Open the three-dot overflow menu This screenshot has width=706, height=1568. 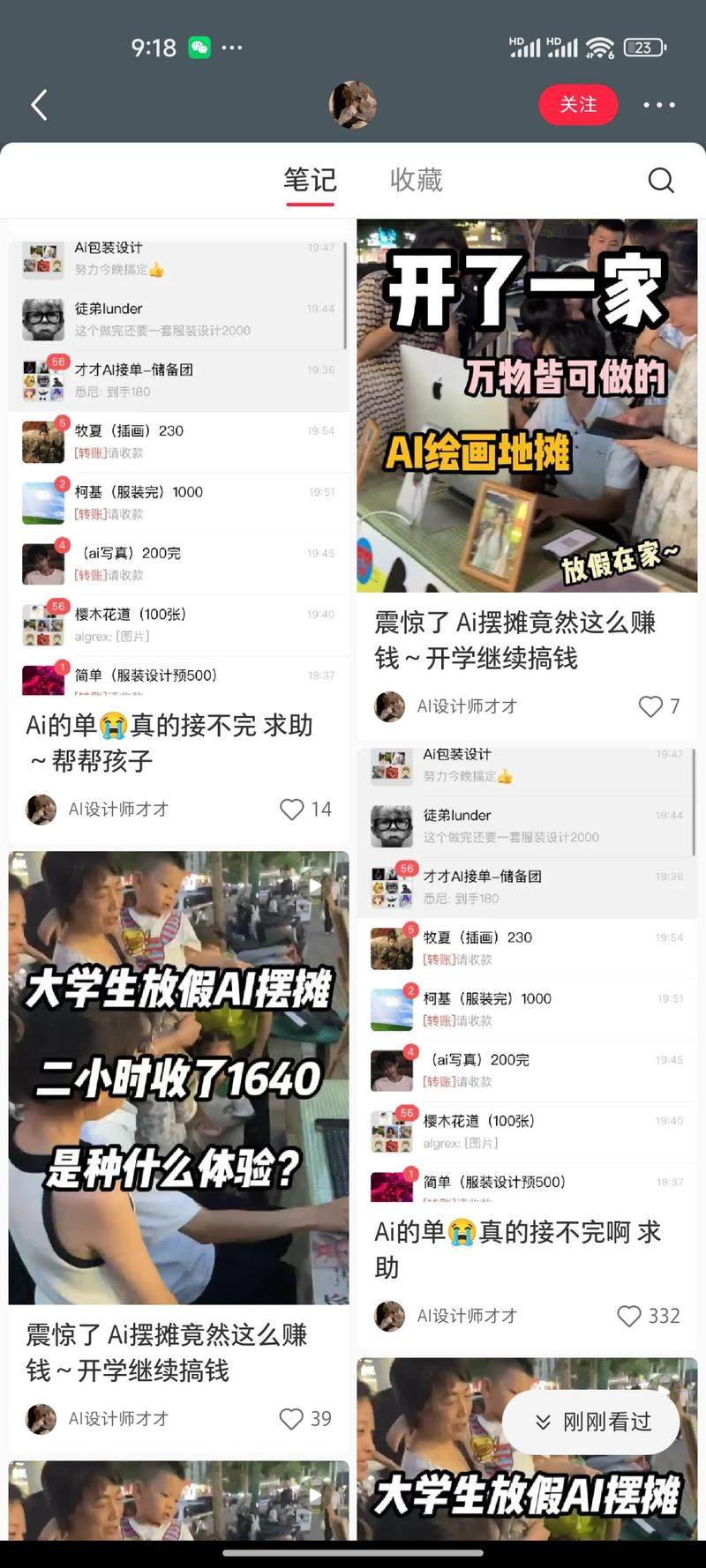(x=658, y=105)
